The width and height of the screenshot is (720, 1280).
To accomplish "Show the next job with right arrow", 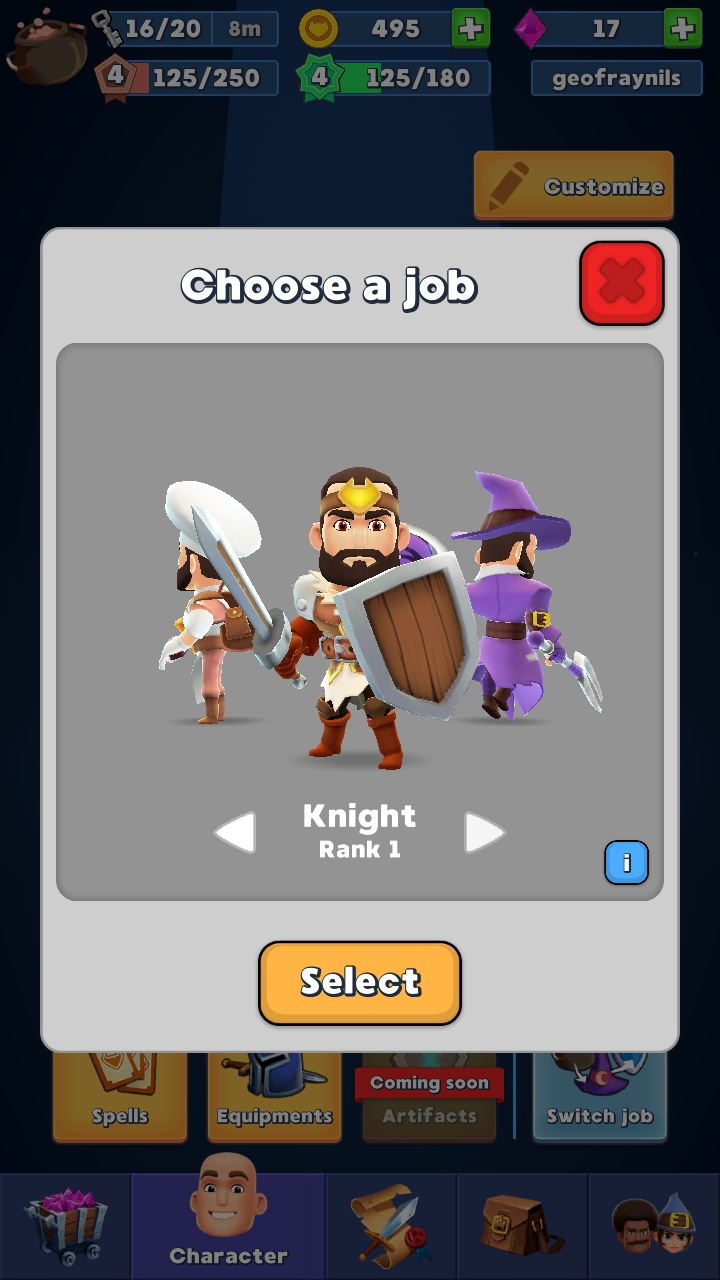I will pyautogui.click(x=485, y=832).
